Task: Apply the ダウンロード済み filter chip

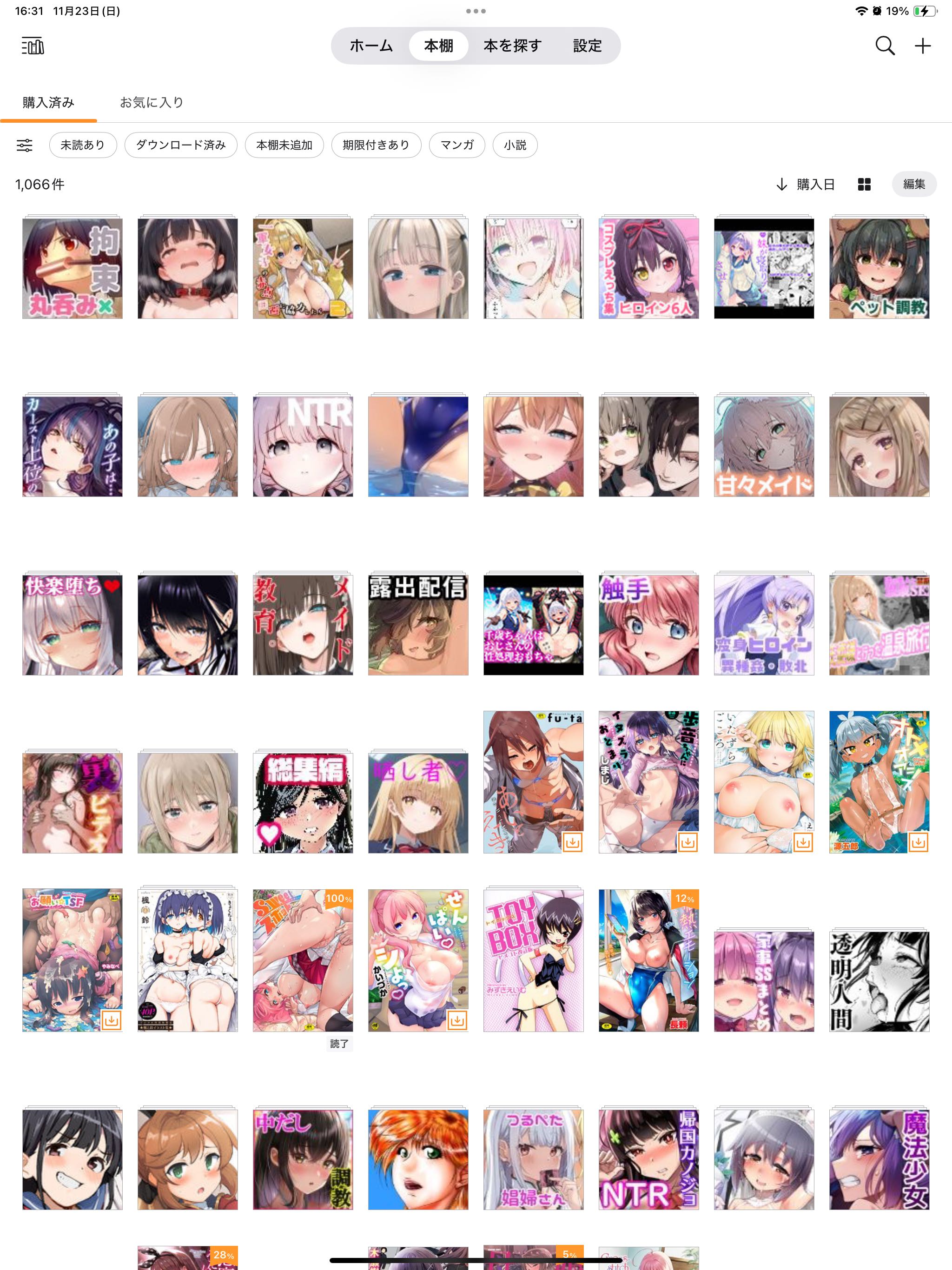Action: point(181,145)
